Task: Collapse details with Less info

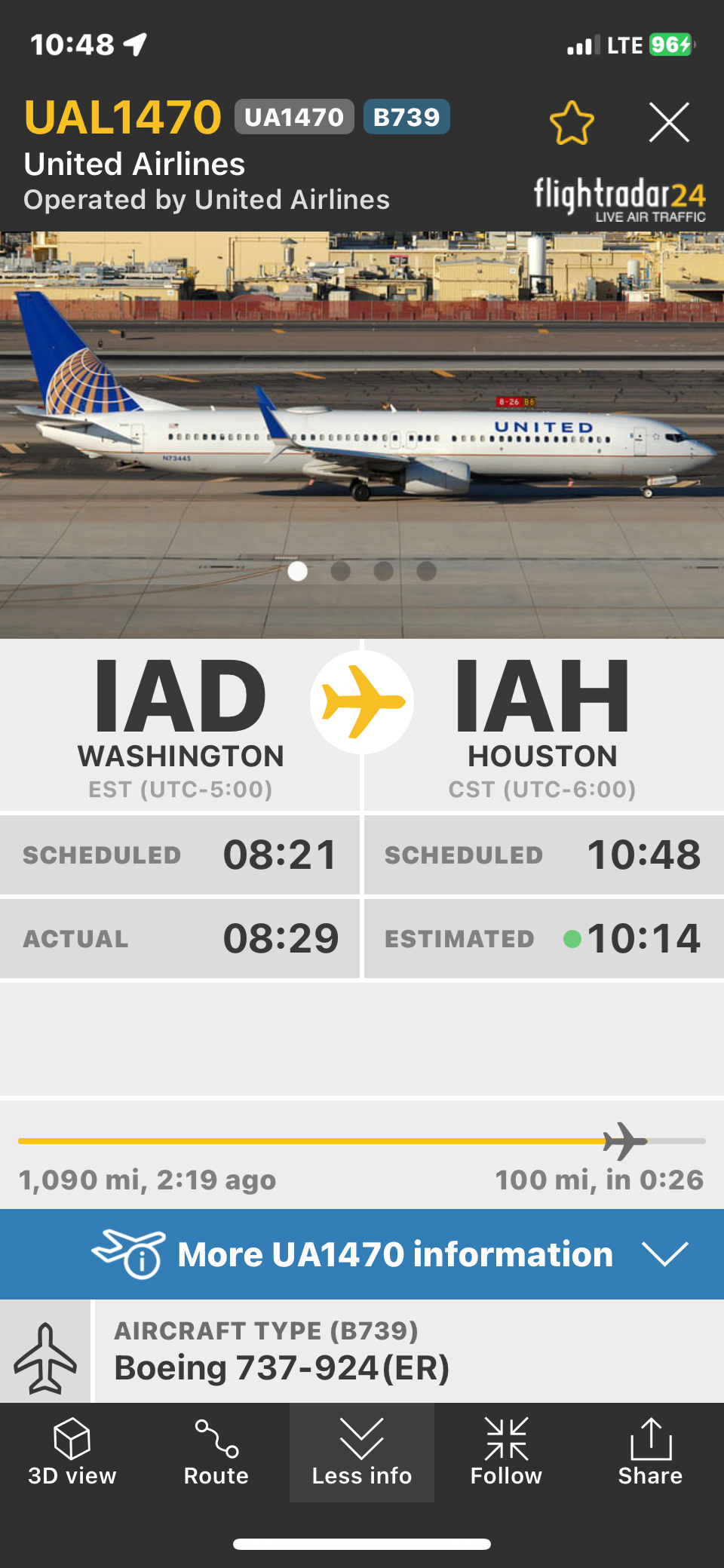Action: point(362,1452)
